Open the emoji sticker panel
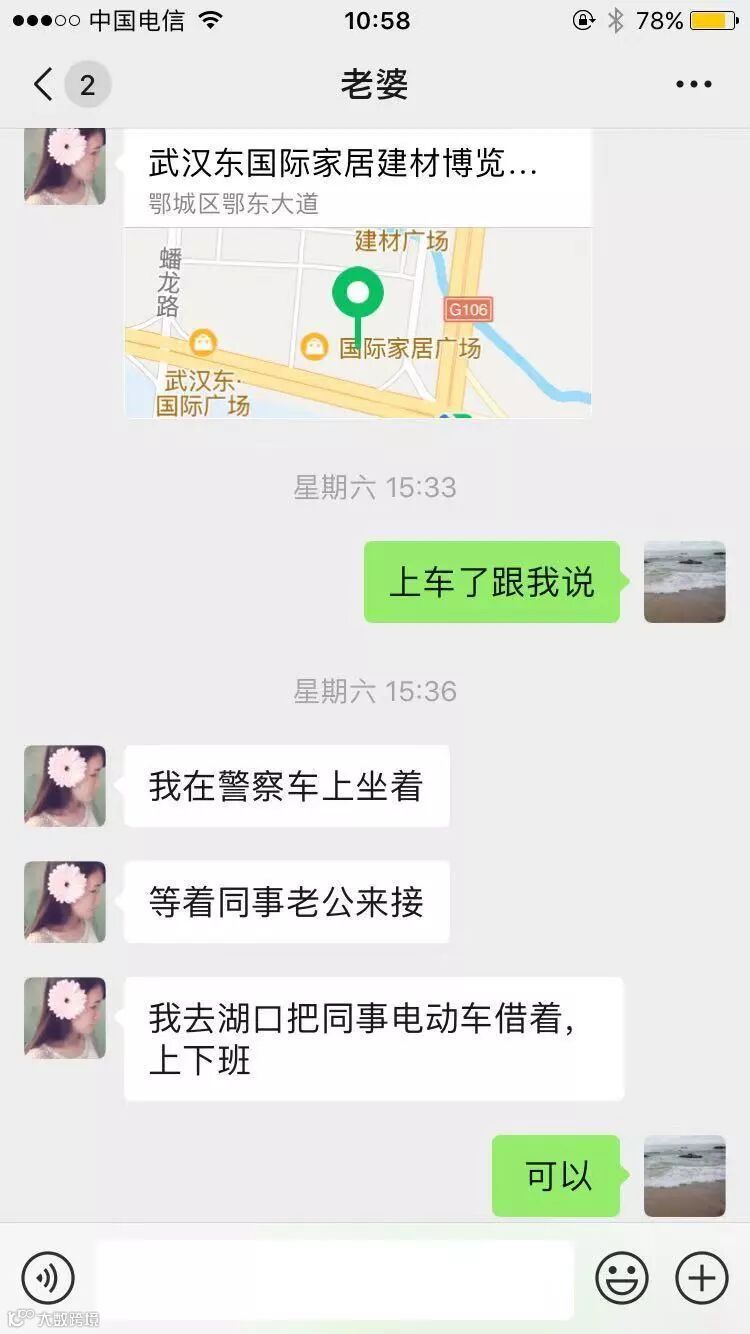Image resolution: width=750 pixels, height=1334 pixels. click(x=621, y=1277)
